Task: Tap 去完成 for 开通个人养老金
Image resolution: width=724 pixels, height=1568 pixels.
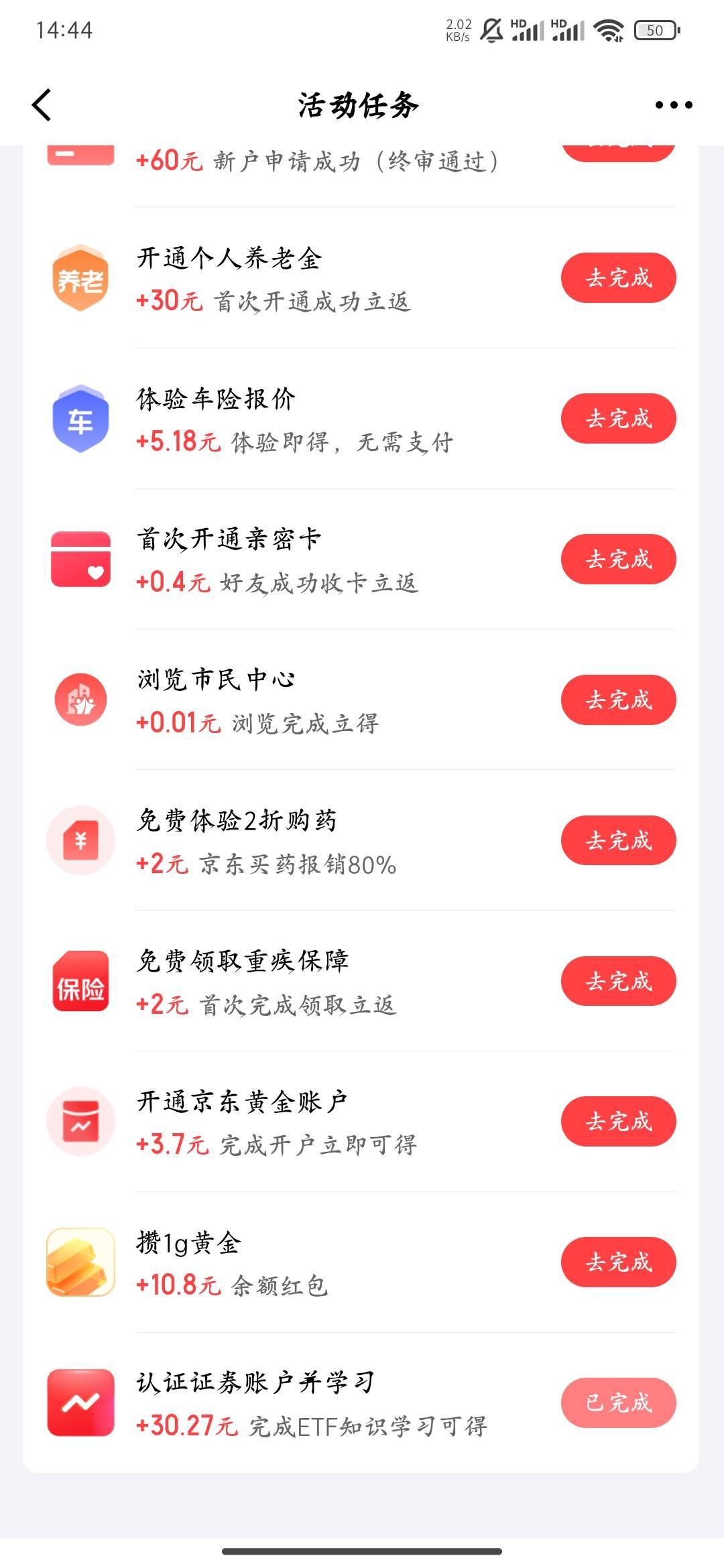Action: (618, 278)
